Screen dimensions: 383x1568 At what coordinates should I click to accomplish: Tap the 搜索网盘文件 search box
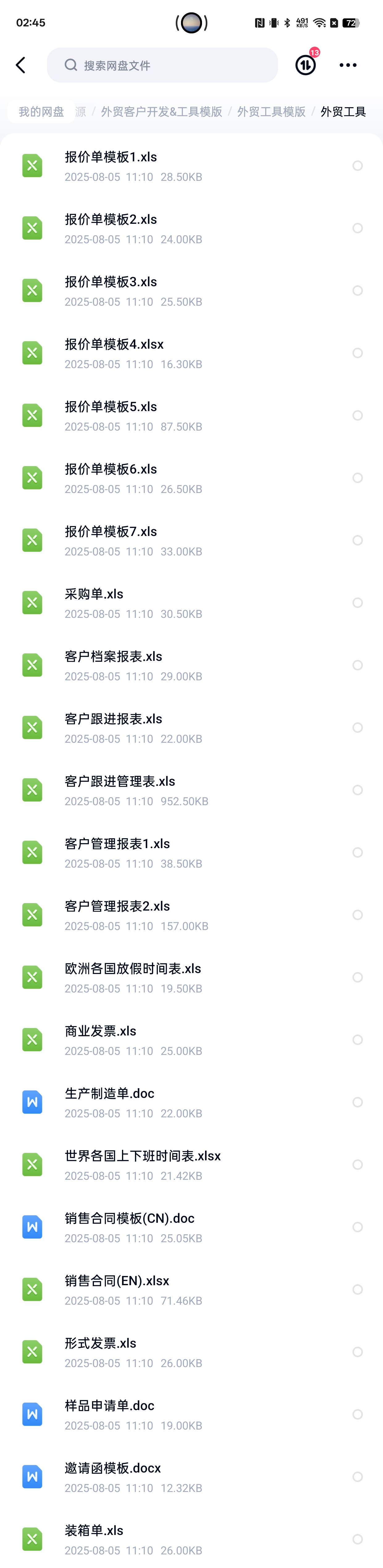(162, 65)
